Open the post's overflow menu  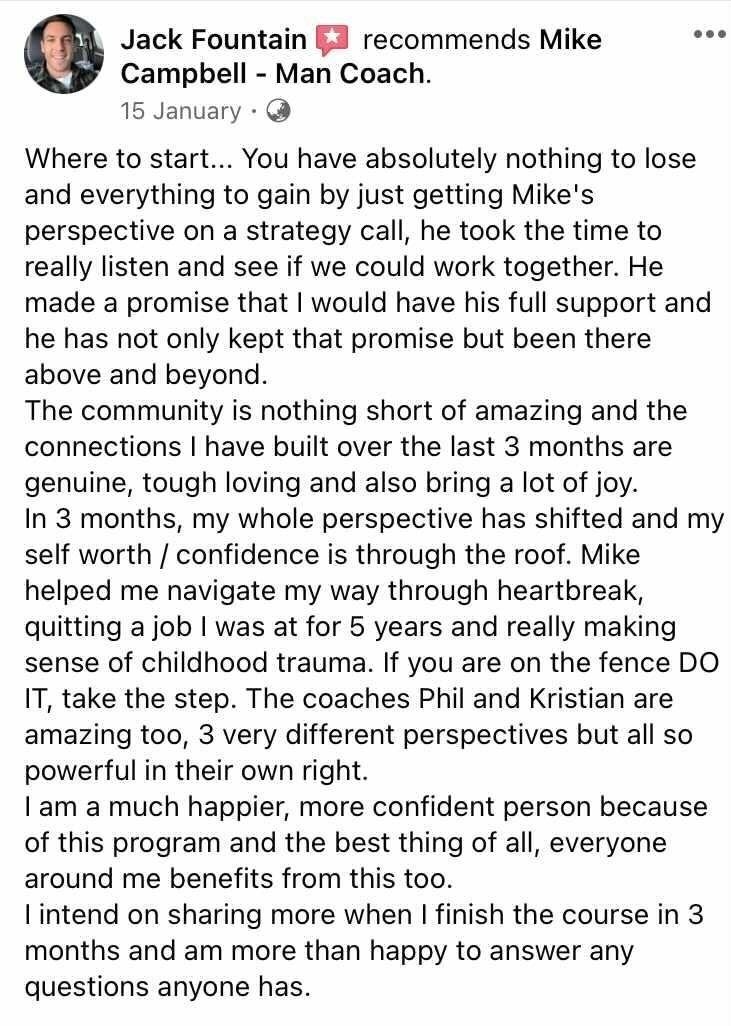pos(709,34)
